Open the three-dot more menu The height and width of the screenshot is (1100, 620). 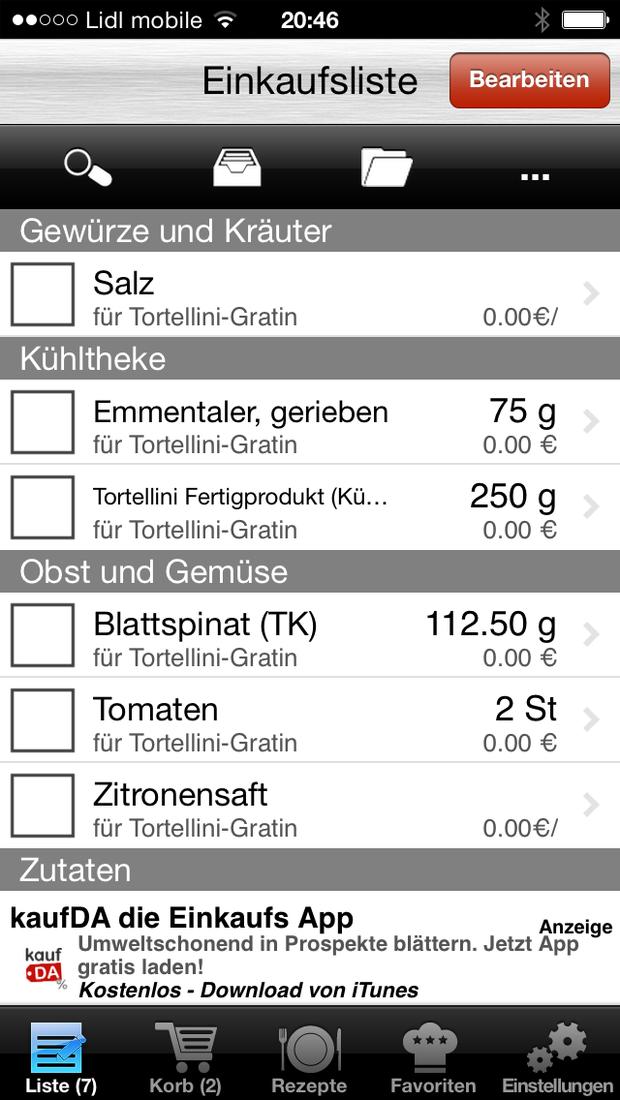tap(535, 176)
